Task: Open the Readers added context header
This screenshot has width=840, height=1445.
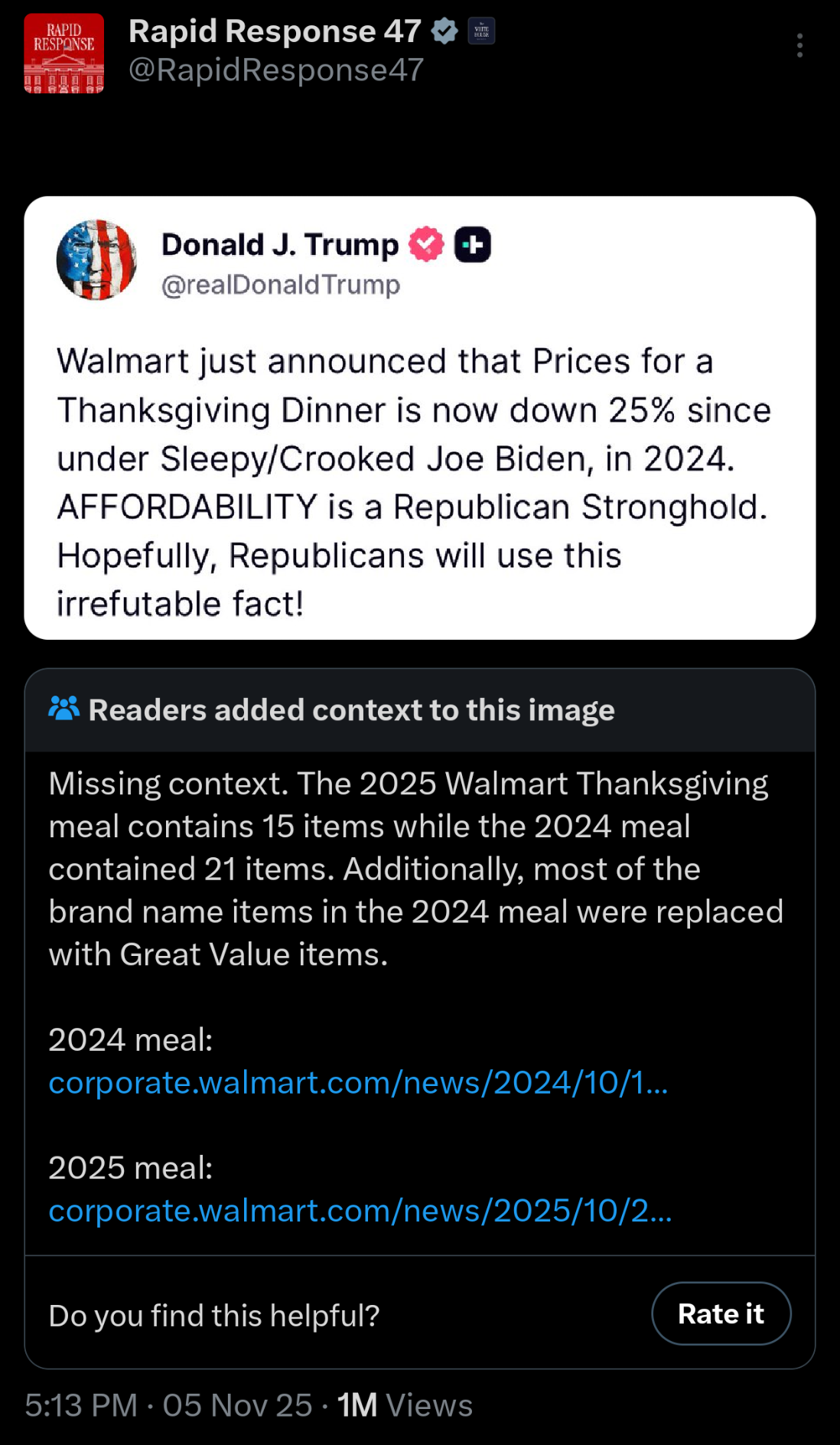Action: [x=351, y=710]
